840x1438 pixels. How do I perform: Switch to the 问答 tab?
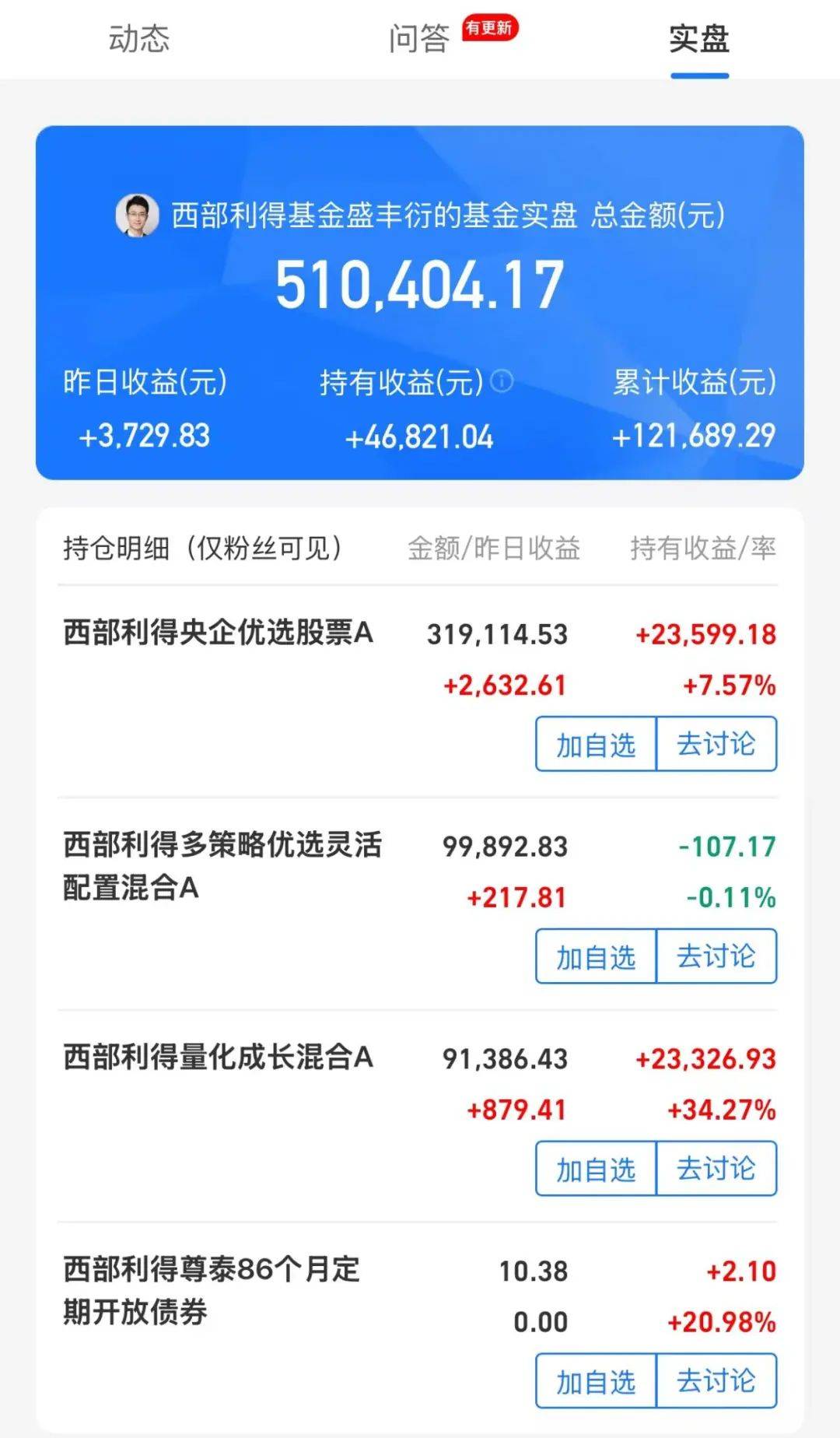tap(419, 39)
